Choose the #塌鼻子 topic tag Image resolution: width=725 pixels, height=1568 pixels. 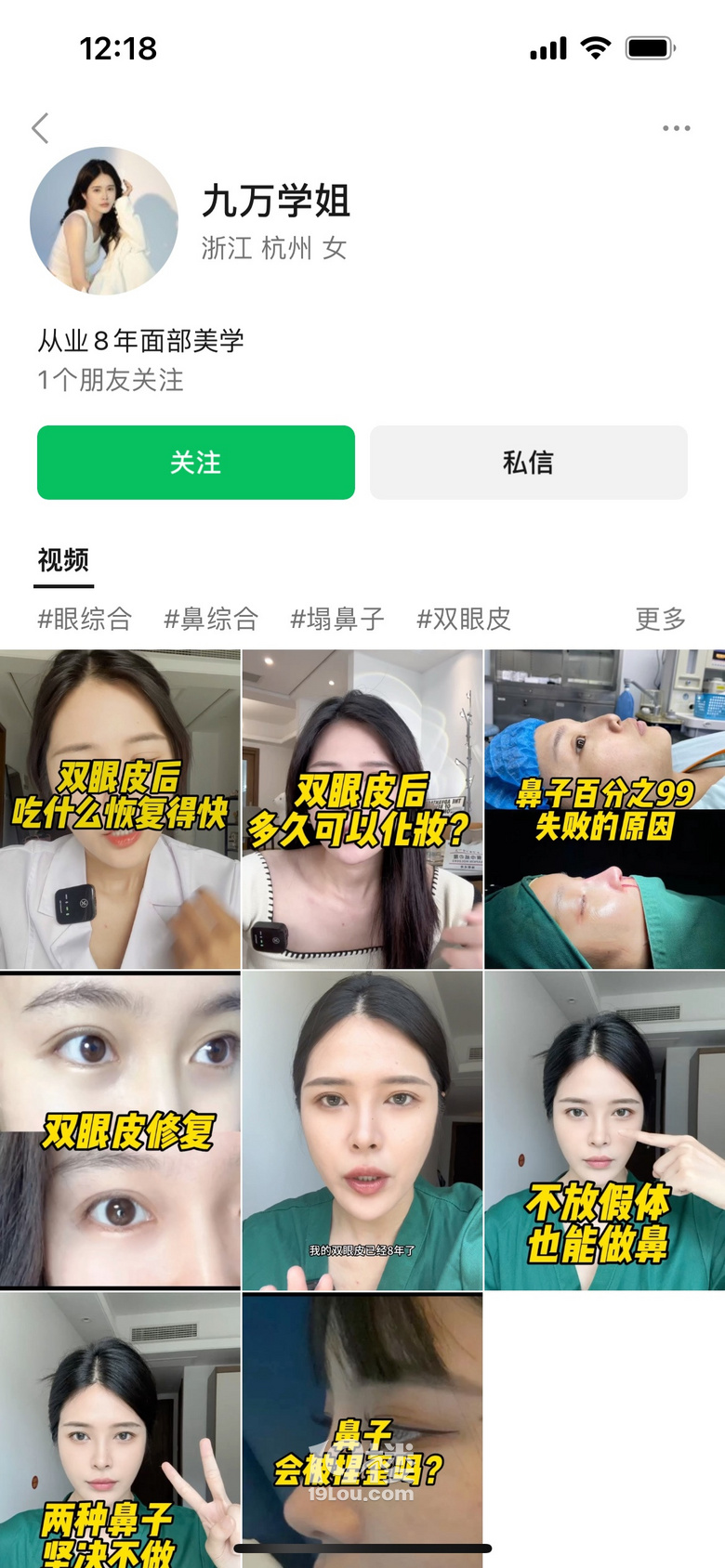coord(337,619)
